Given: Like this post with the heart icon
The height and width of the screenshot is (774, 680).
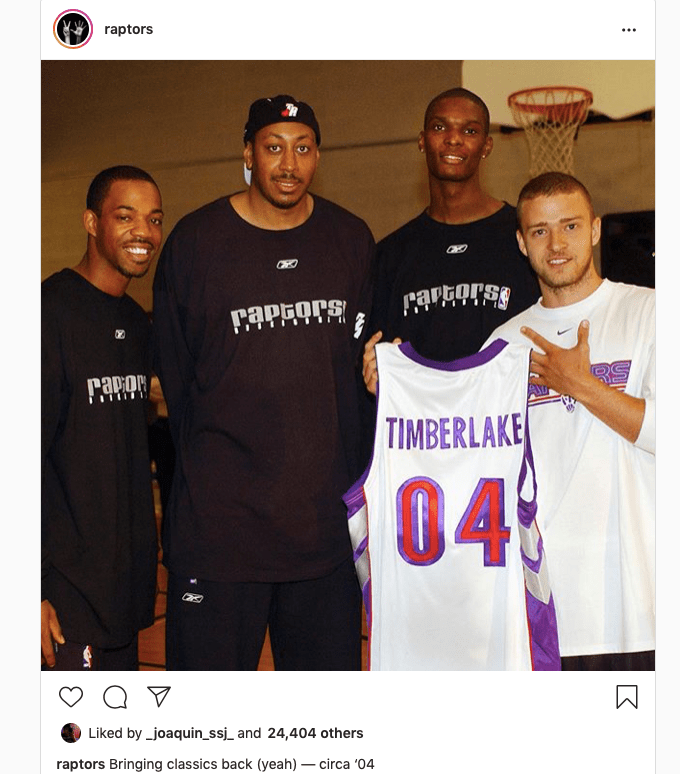Looking at the screenshot, I should coord(71,697).
